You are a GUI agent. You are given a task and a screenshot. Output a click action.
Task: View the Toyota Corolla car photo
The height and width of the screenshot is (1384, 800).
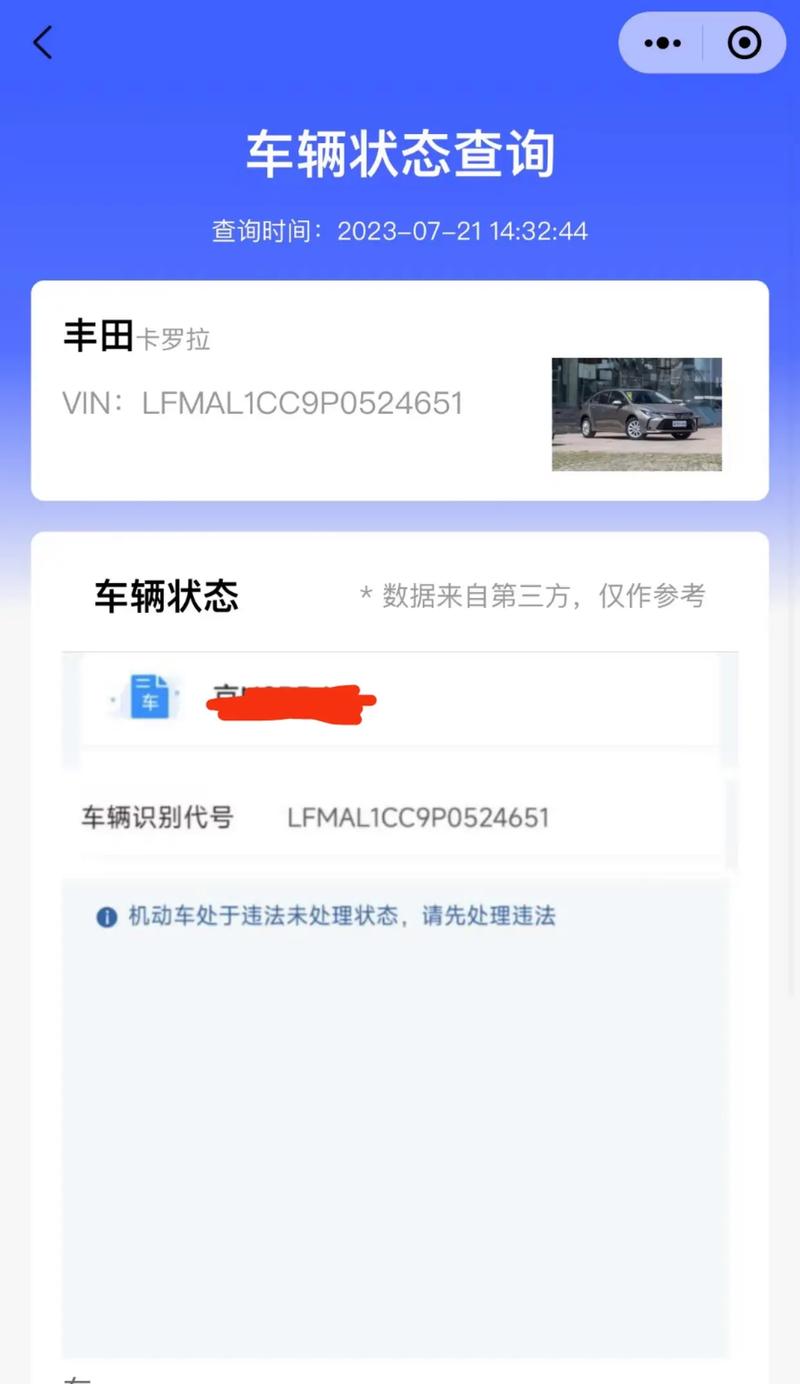coord(636,414)
